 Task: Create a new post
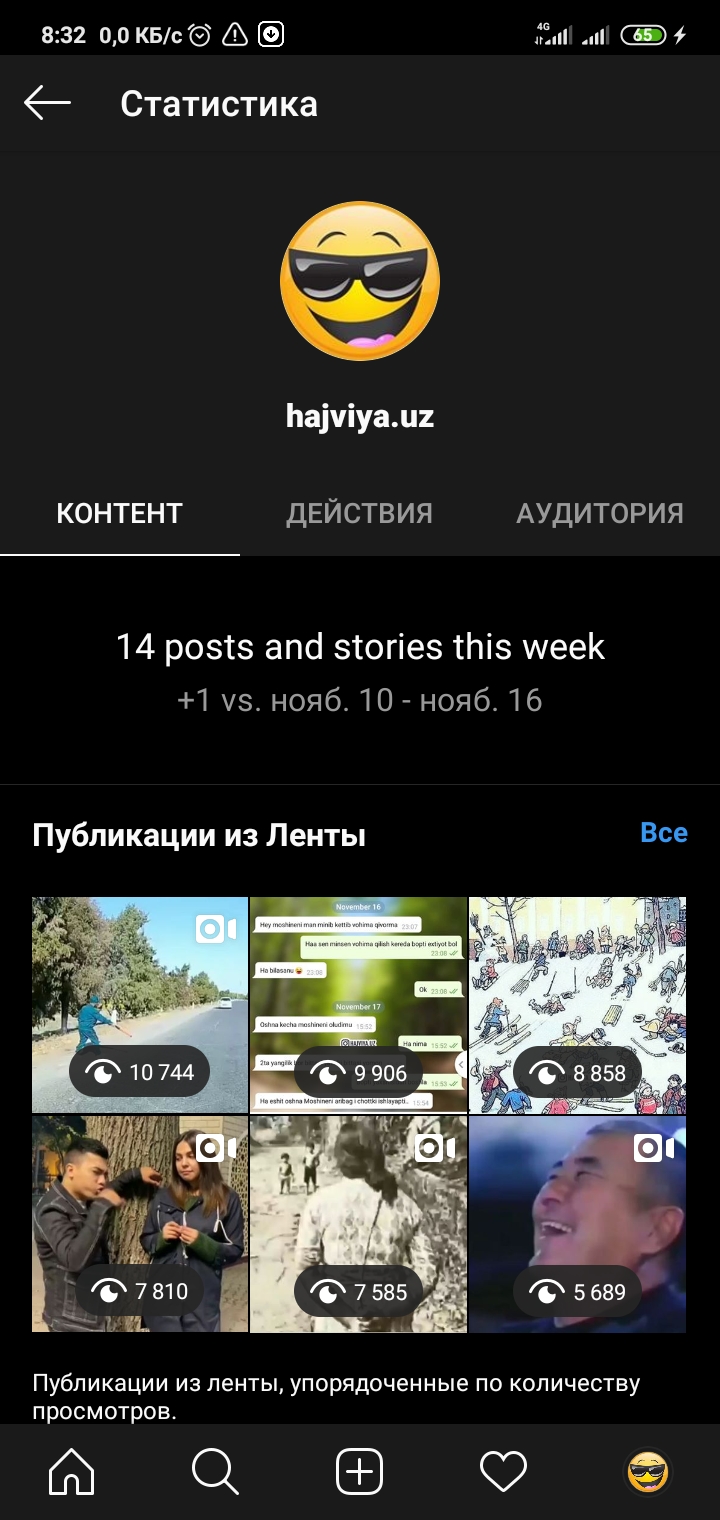[359, 1472]
